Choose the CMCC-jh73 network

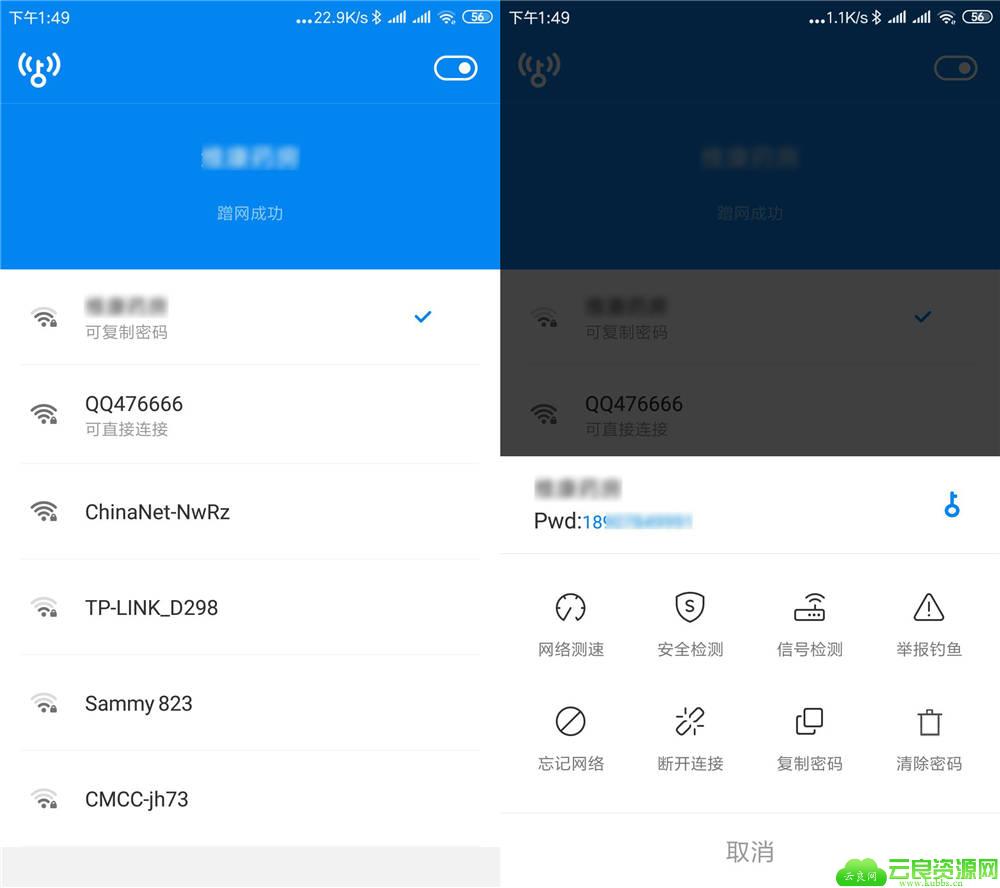(136, 799)
